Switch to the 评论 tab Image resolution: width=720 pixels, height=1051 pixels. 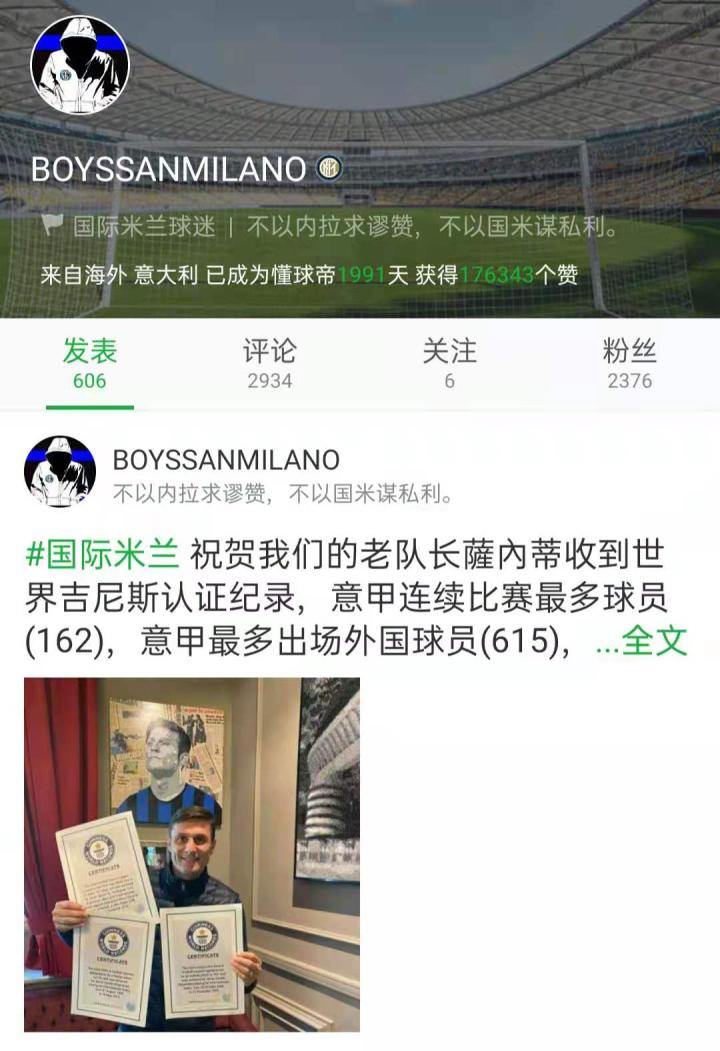coord(269,363)
